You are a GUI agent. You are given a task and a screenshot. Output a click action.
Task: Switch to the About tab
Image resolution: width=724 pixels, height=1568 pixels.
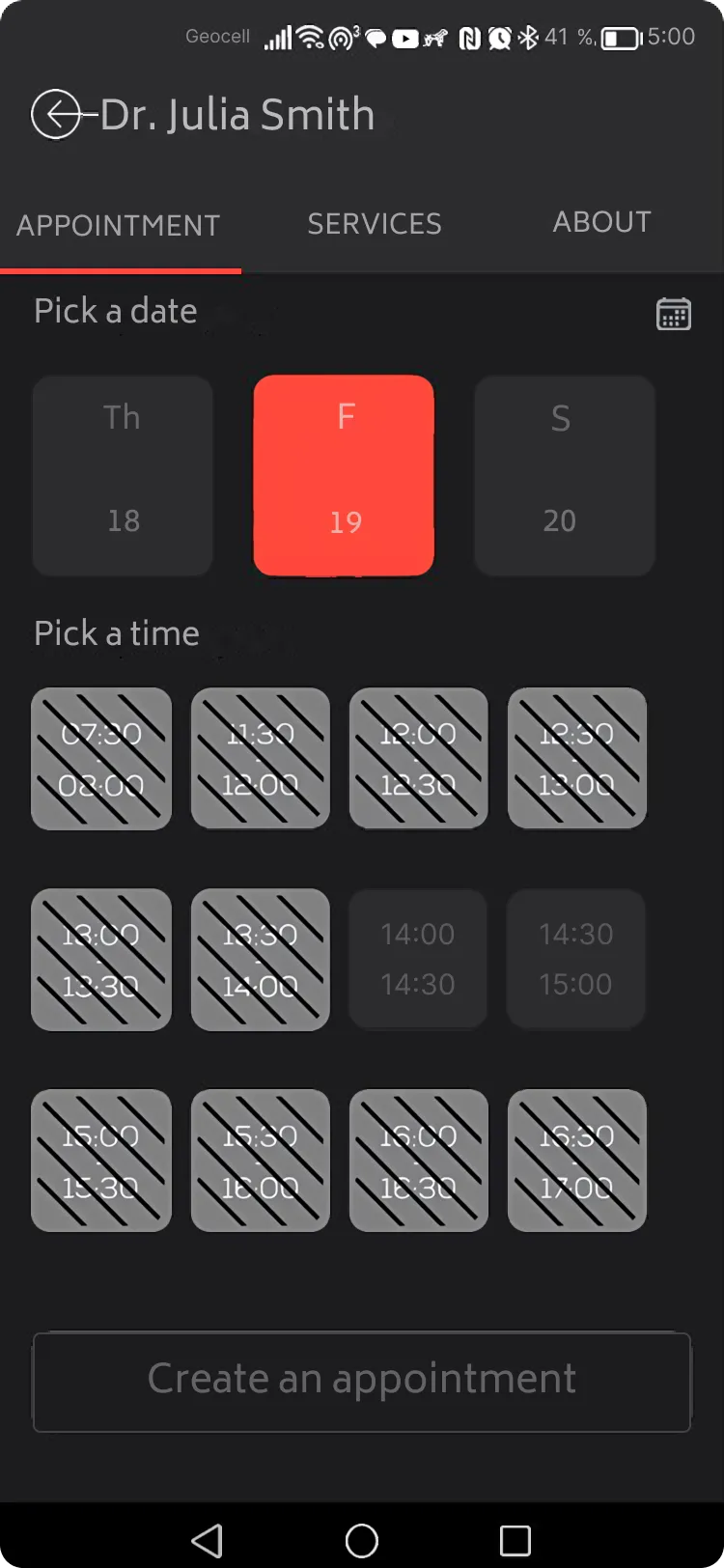point(601,222)
